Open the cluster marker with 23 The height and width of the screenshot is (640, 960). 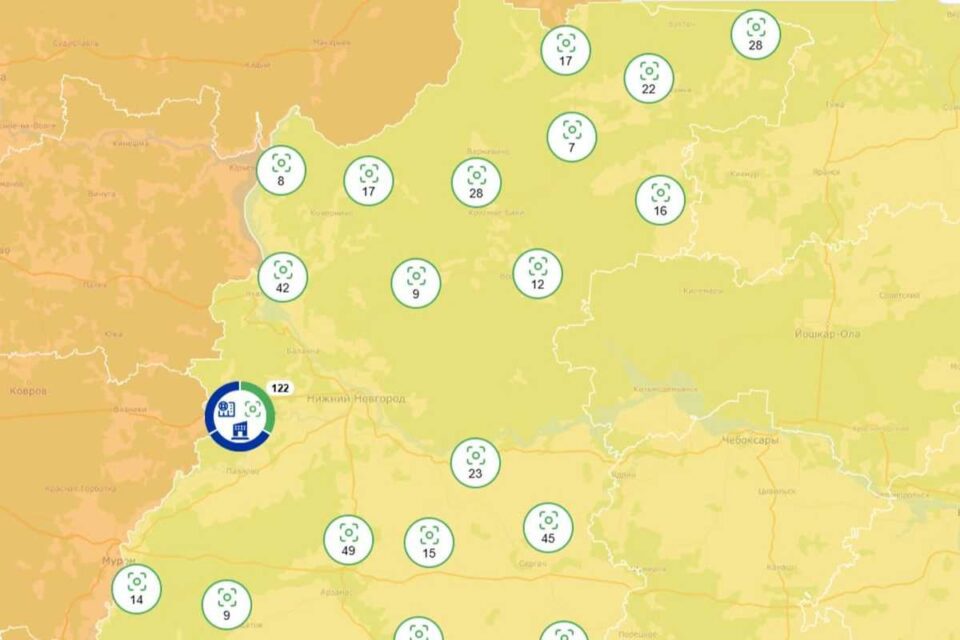coord(475,463)
